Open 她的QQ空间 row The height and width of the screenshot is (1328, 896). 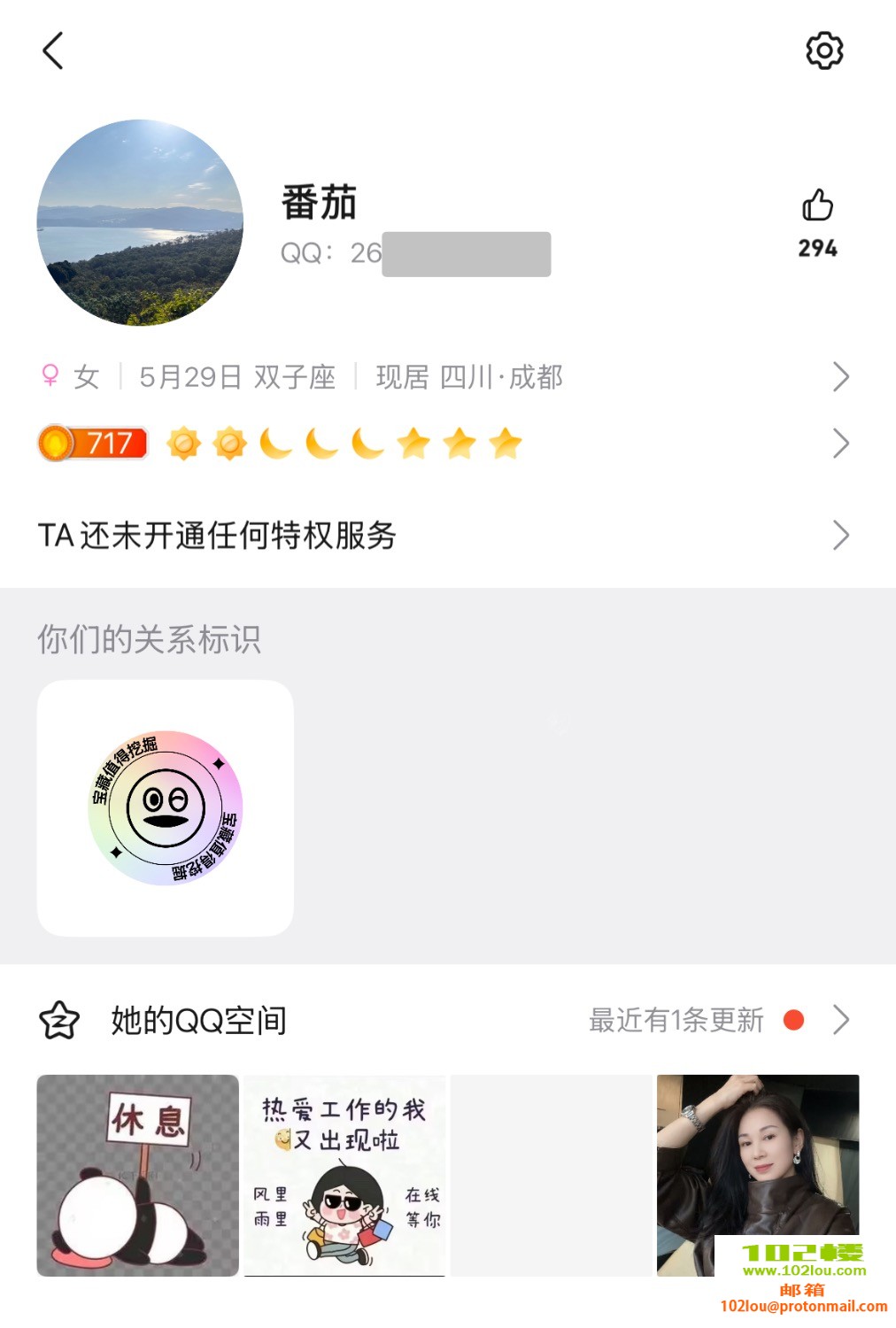[443, 1020]
